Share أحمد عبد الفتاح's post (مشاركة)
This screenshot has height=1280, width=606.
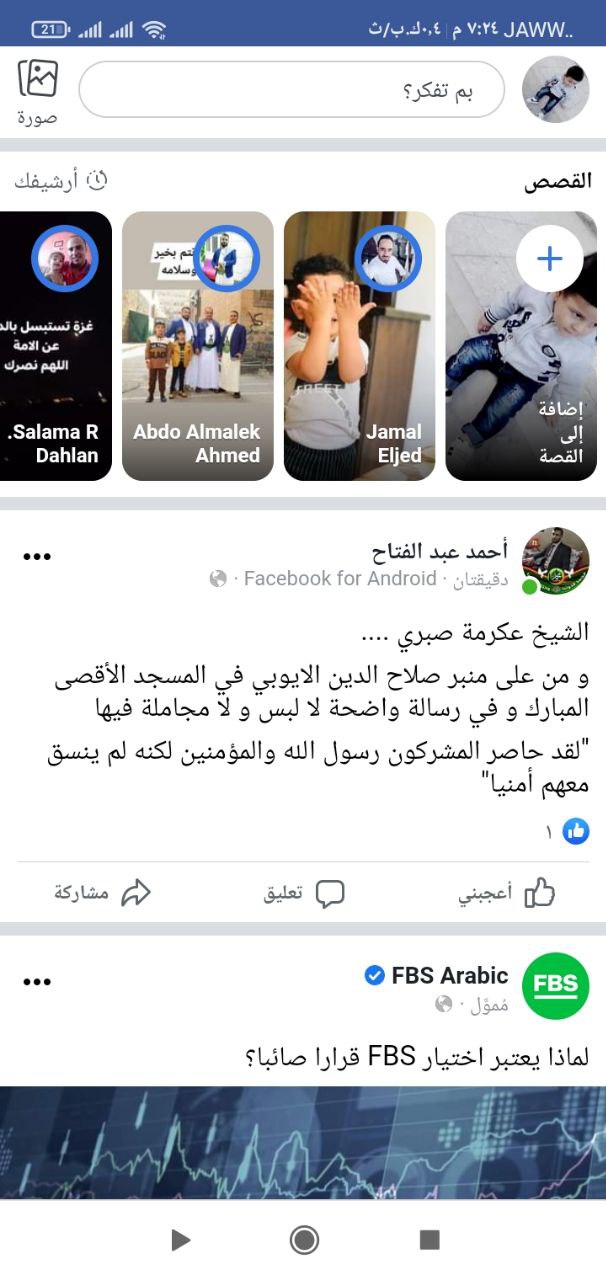point(102,893)
